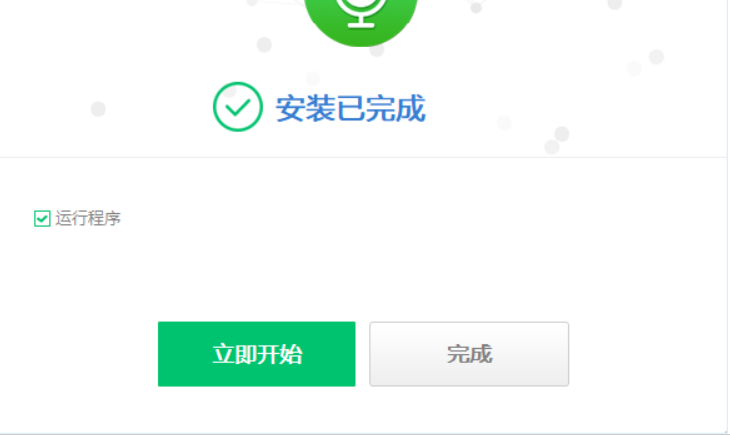Uncheck the 运行程序 checkbox

point(42,218)
